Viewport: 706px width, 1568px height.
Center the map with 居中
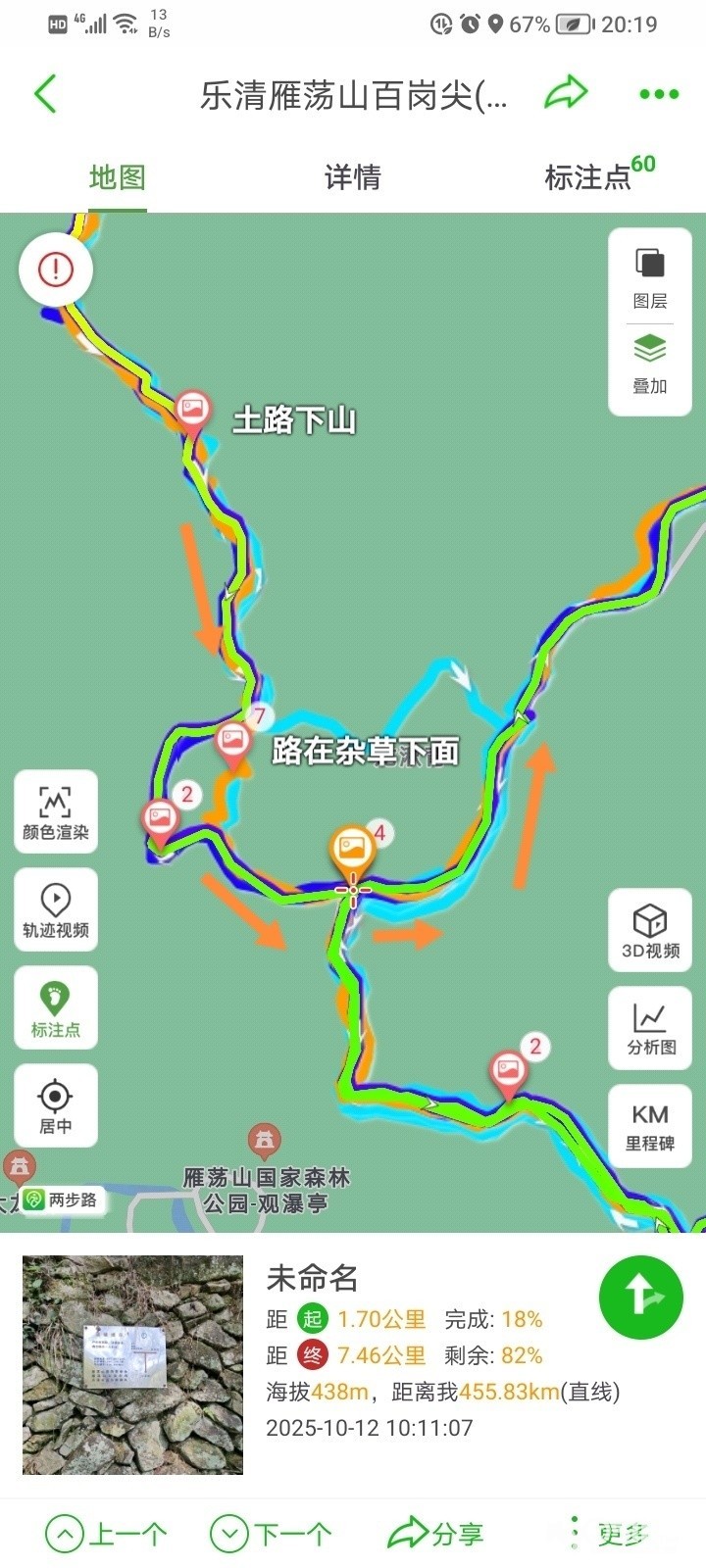tap(56, 1105)
